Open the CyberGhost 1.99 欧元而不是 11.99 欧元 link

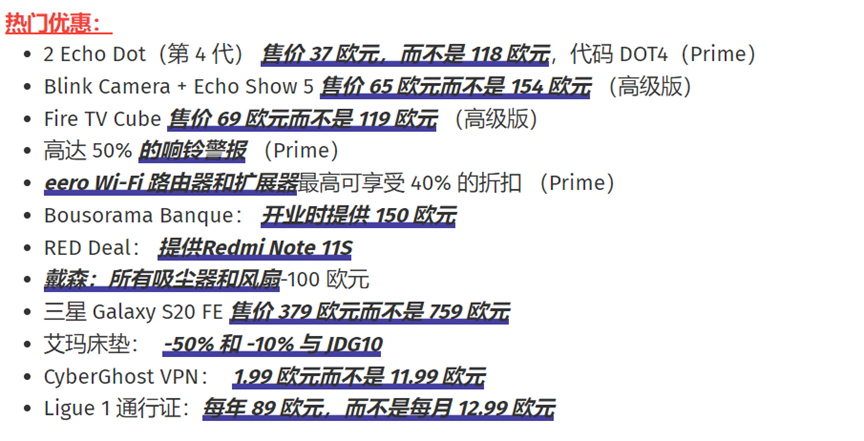[359, 377]
